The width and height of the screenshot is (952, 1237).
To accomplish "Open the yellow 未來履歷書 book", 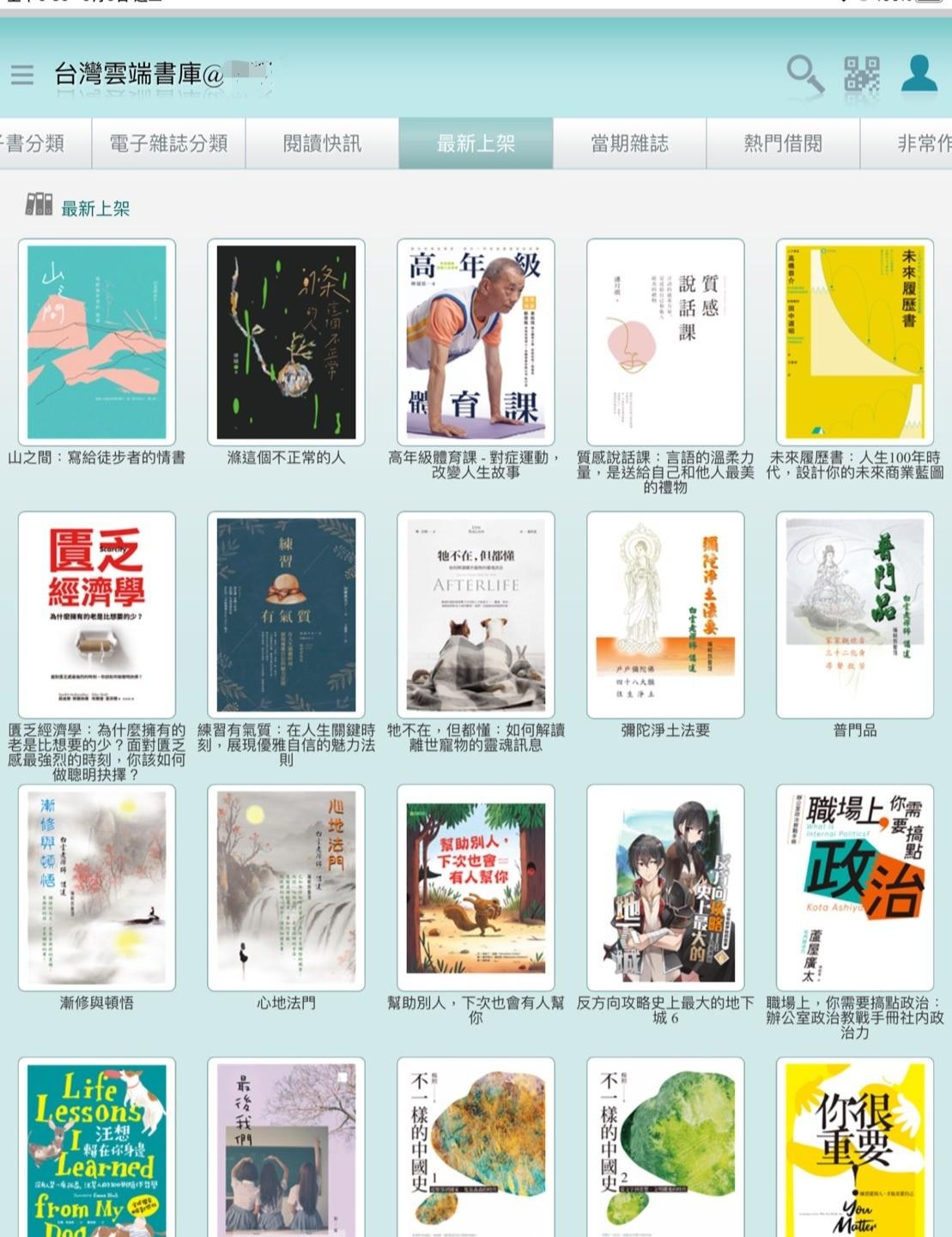I will 854,343.
